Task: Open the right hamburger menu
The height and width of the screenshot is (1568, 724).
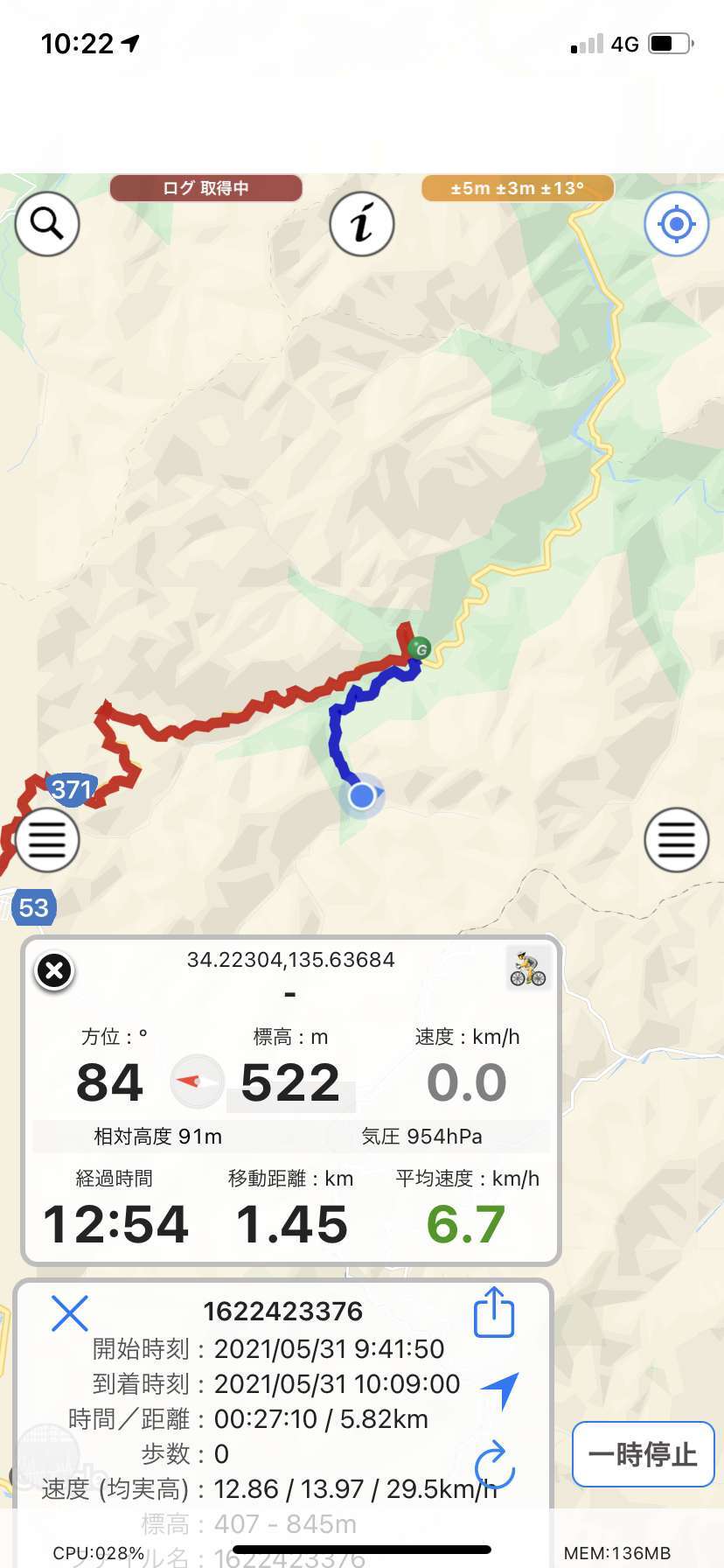Action: coord(676,840)
